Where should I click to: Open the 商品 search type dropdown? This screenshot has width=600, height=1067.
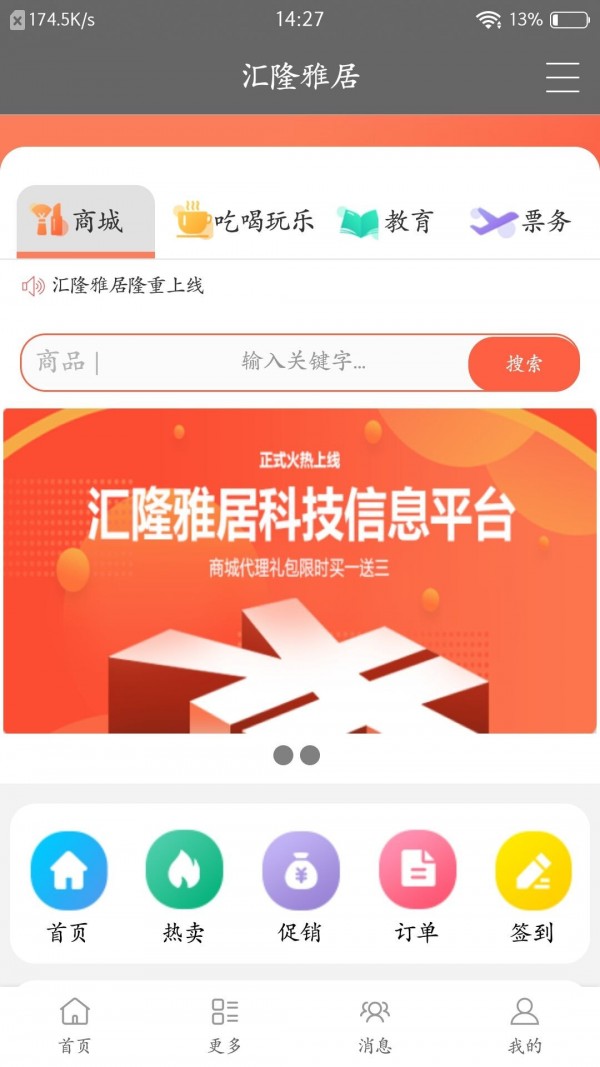tap(62, 362)
